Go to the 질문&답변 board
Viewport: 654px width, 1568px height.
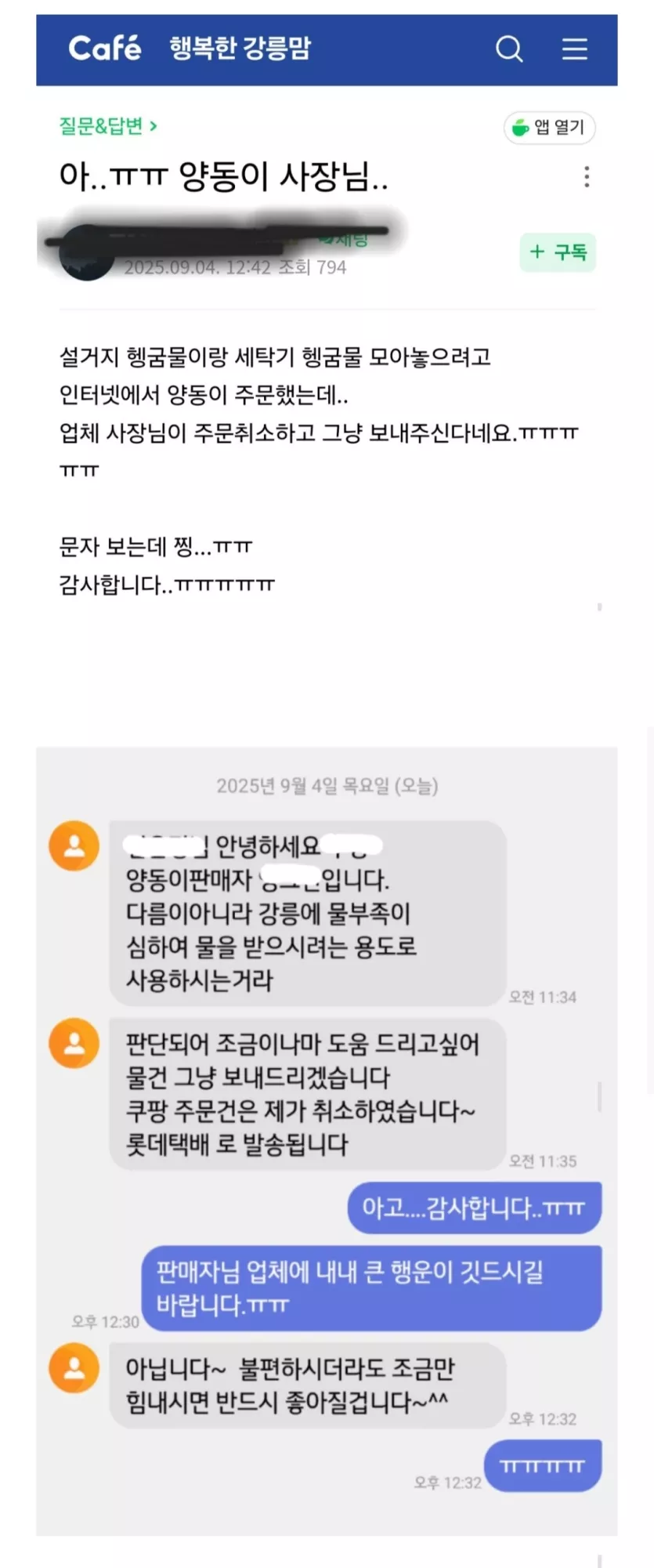pos(107,126)
